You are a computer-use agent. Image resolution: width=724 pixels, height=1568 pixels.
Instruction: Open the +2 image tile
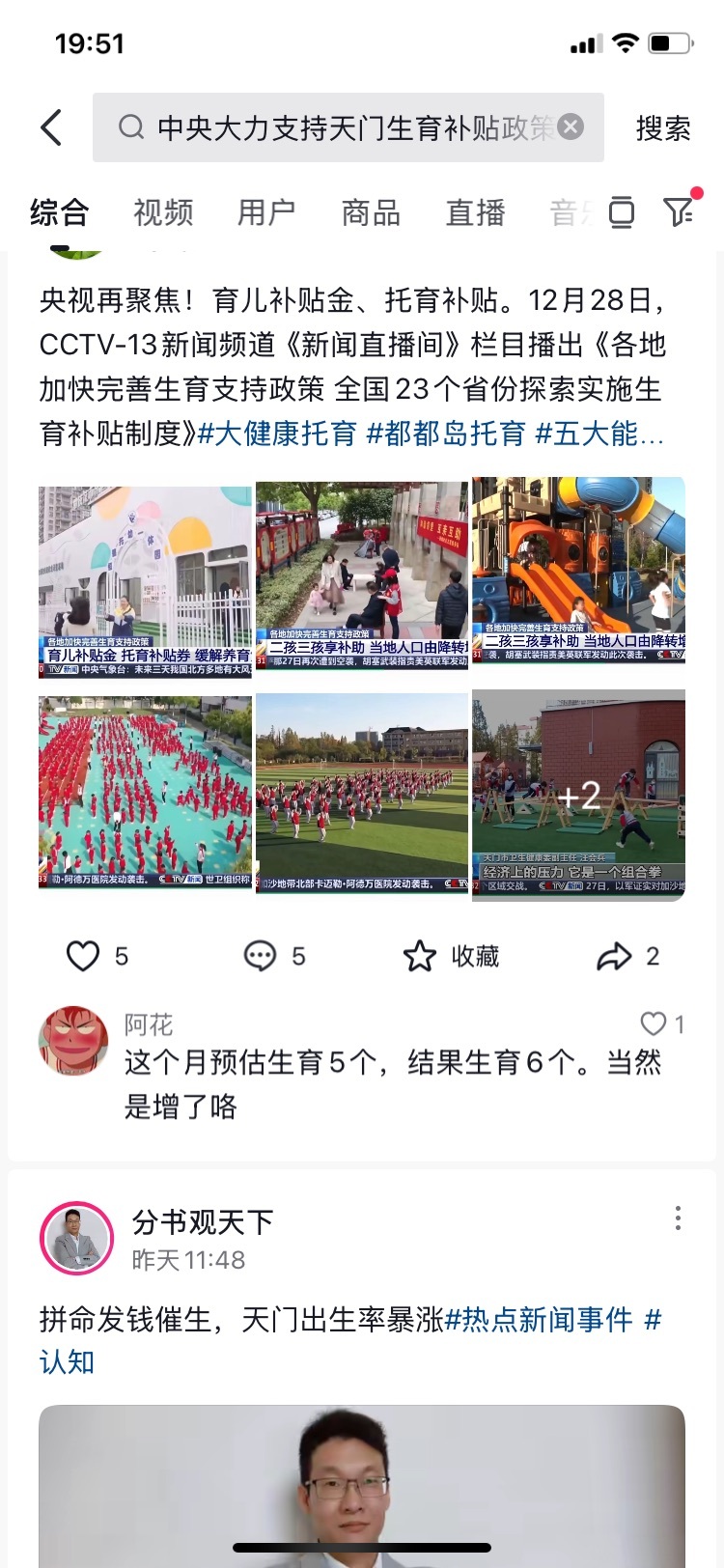[578, 795]
